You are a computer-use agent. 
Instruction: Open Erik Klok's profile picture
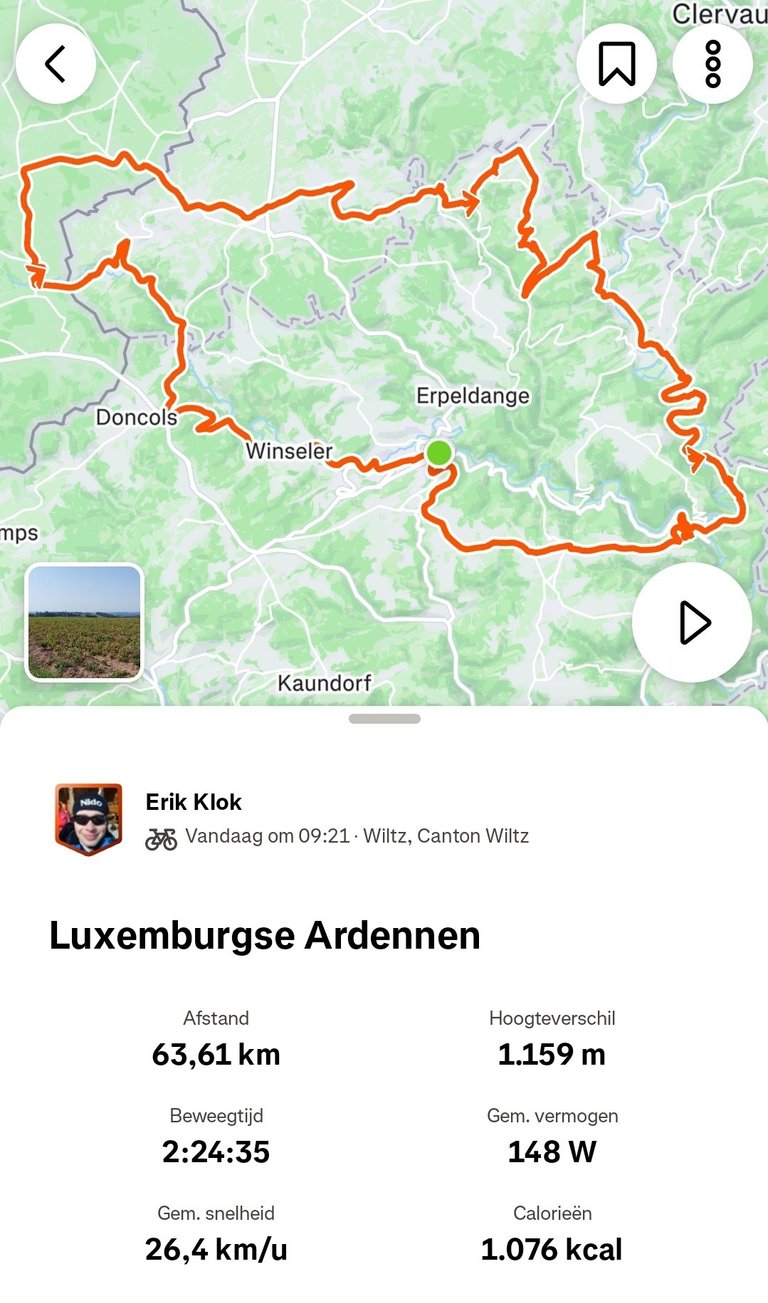(x=88, y=819)
